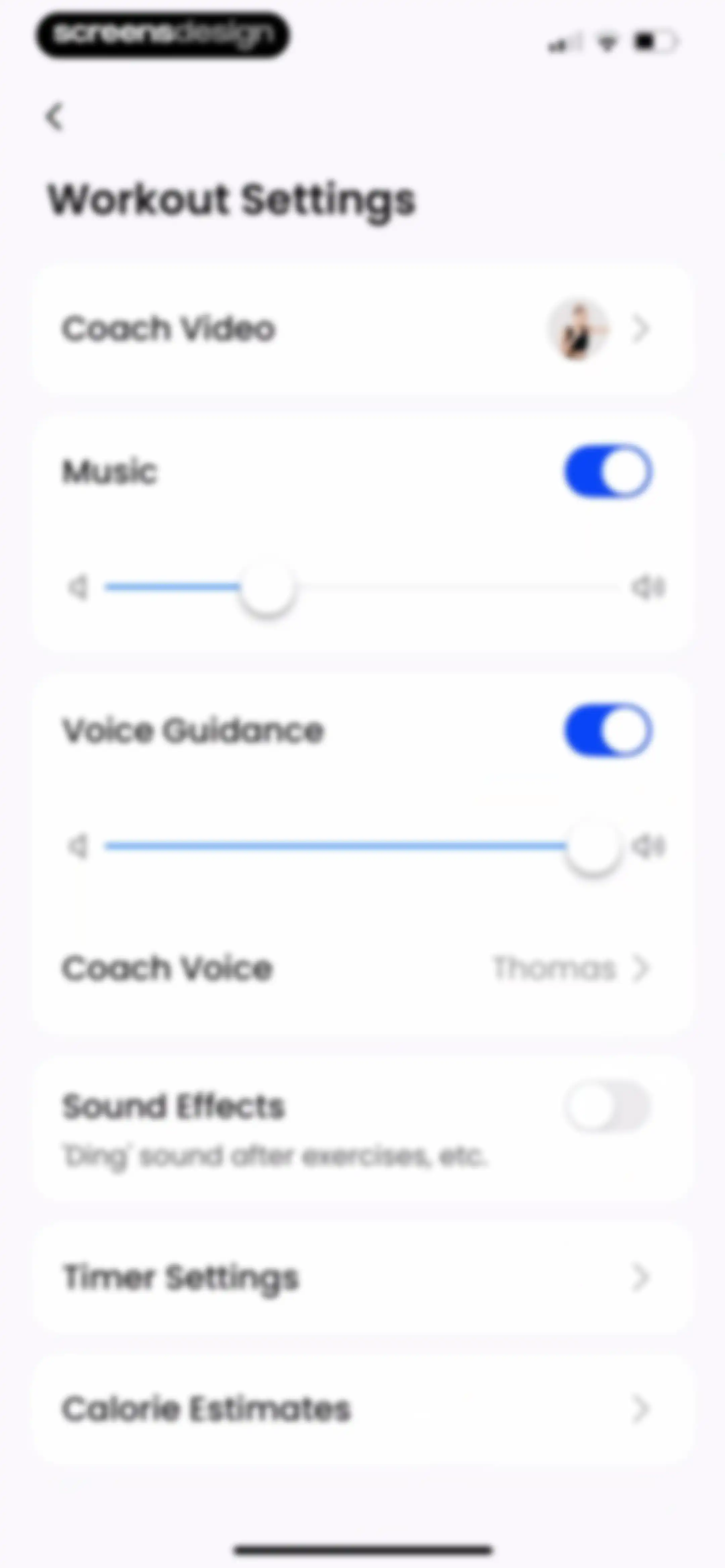Tap the Music volume slider
Viewport: 725px width, 1568px height.
pos(363,587)
